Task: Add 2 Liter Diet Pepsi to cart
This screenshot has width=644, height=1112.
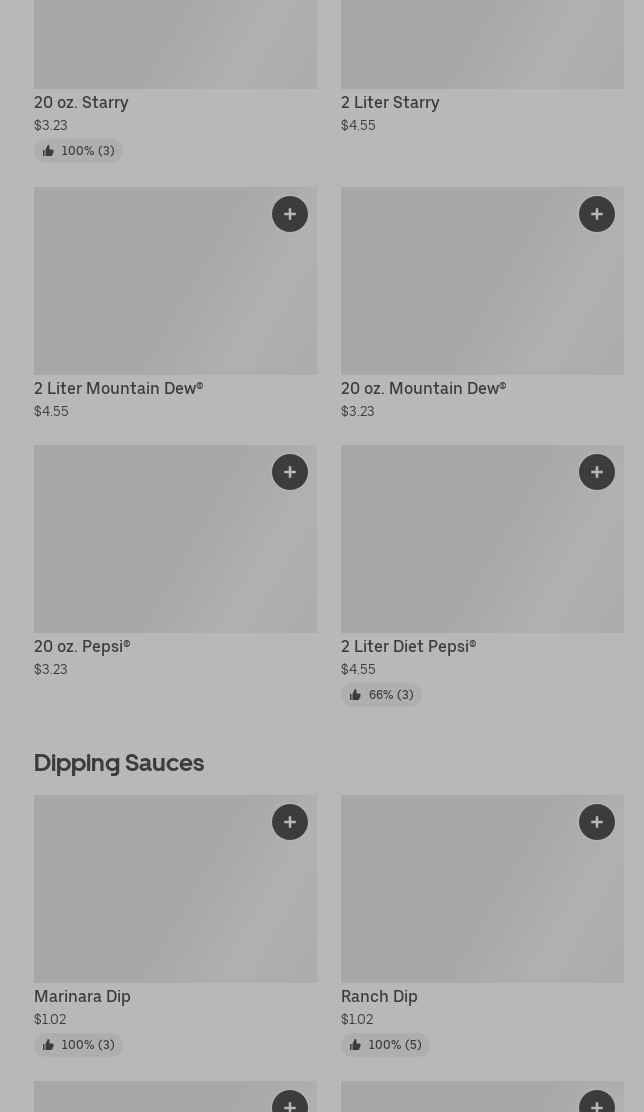Action: (x=597, y=472)
